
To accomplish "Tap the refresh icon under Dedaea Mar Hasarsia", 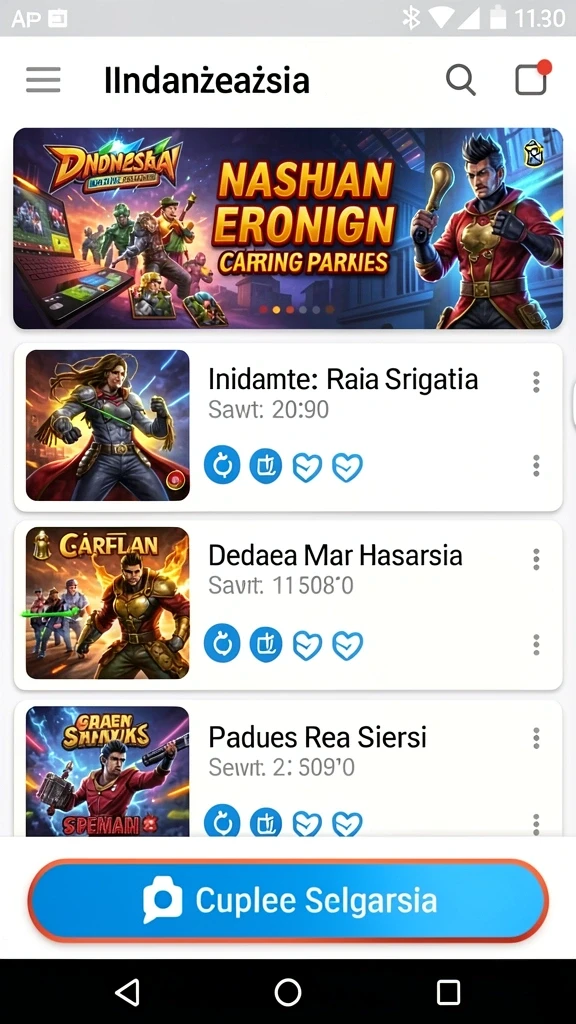I will (x=222, y=644).
